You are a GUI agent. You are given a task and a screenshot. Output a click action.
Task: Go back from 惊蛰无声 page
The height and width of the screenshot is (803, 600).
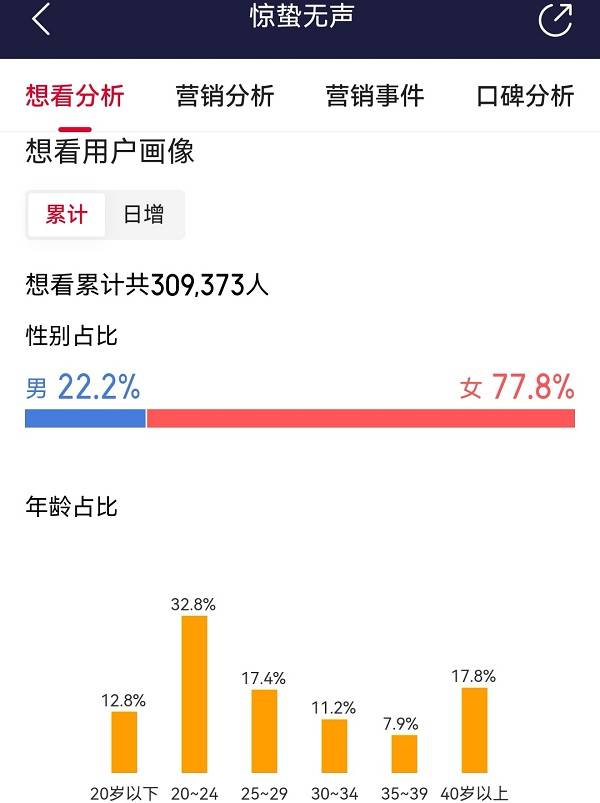coord(41,19)
